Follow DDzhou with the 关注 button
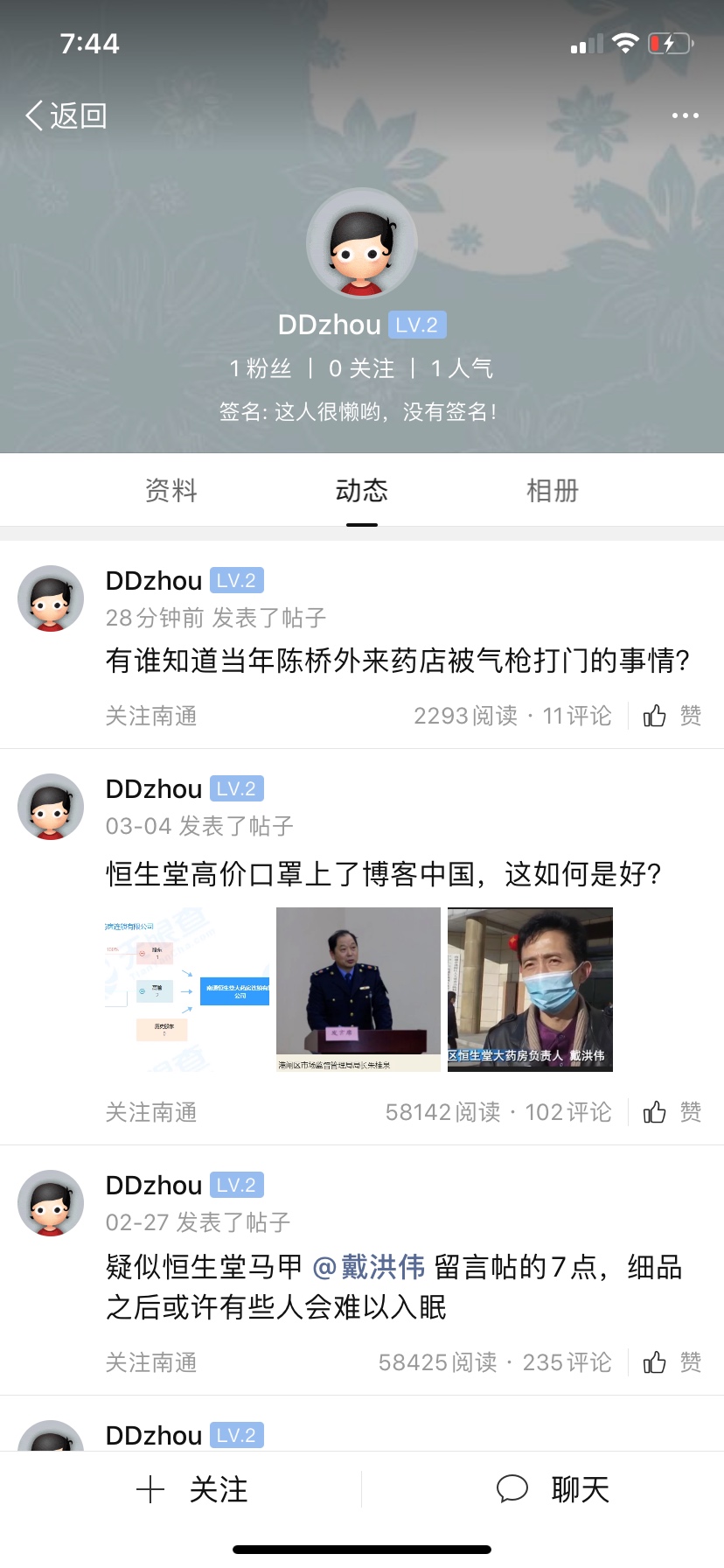The image size is (724, 1568). [x=194, y=1489]
